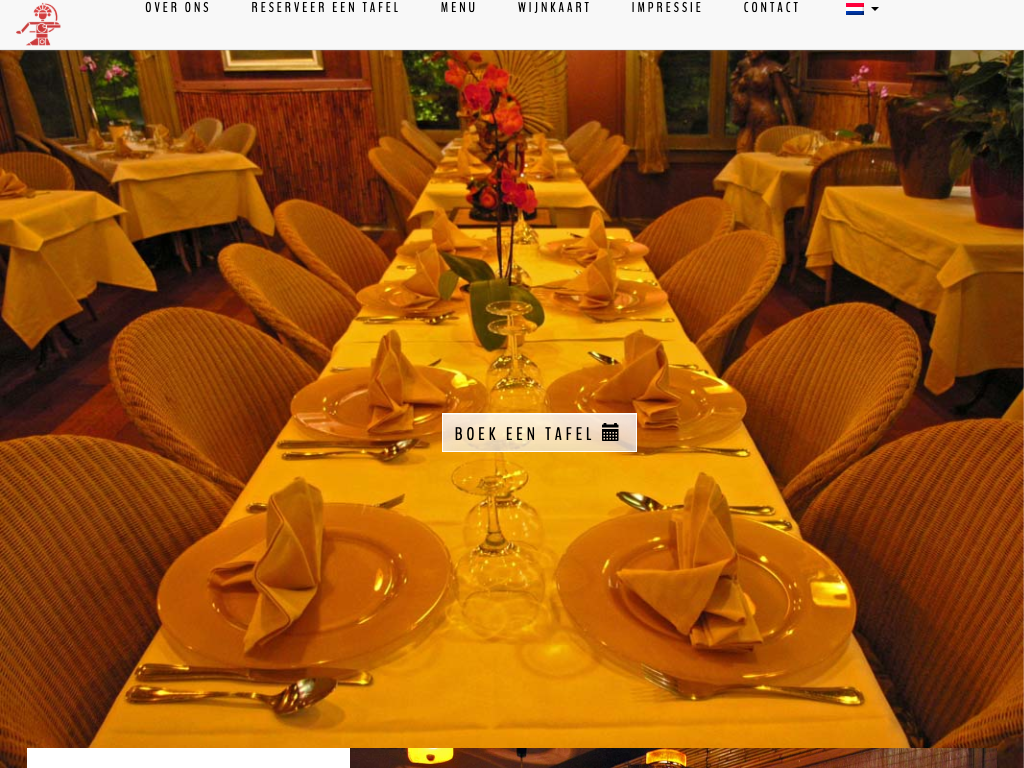Viewport: 1024px width, 768px height.
Task: Tap the restaurant logo to go home
Action: [39, 24]
